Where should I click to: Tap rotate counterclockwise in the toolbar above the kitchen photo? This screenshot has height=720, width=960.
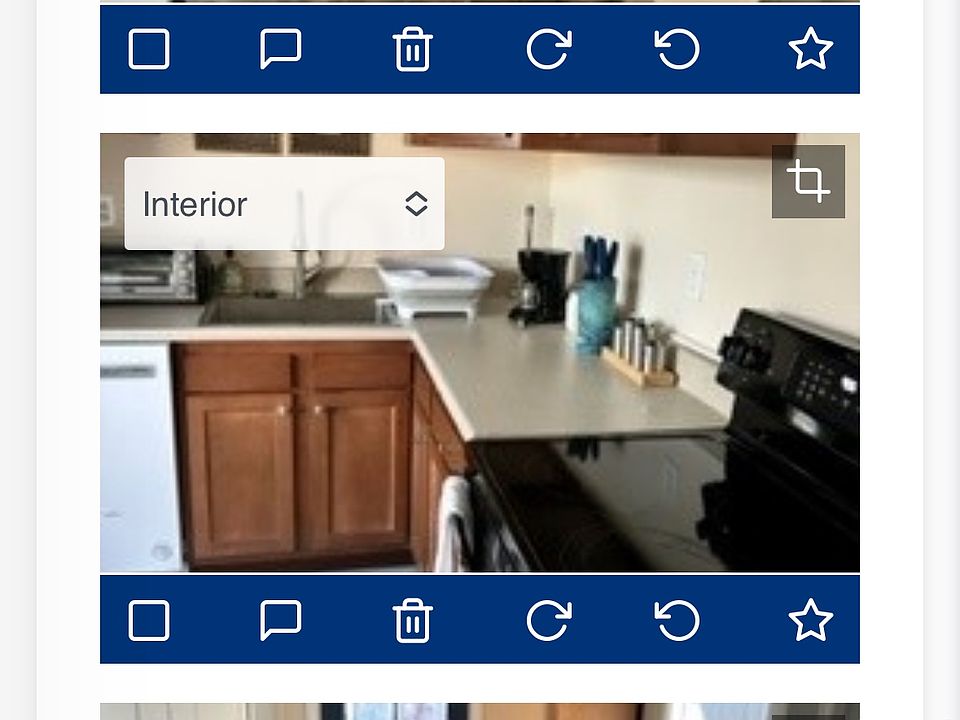[677, 49]
